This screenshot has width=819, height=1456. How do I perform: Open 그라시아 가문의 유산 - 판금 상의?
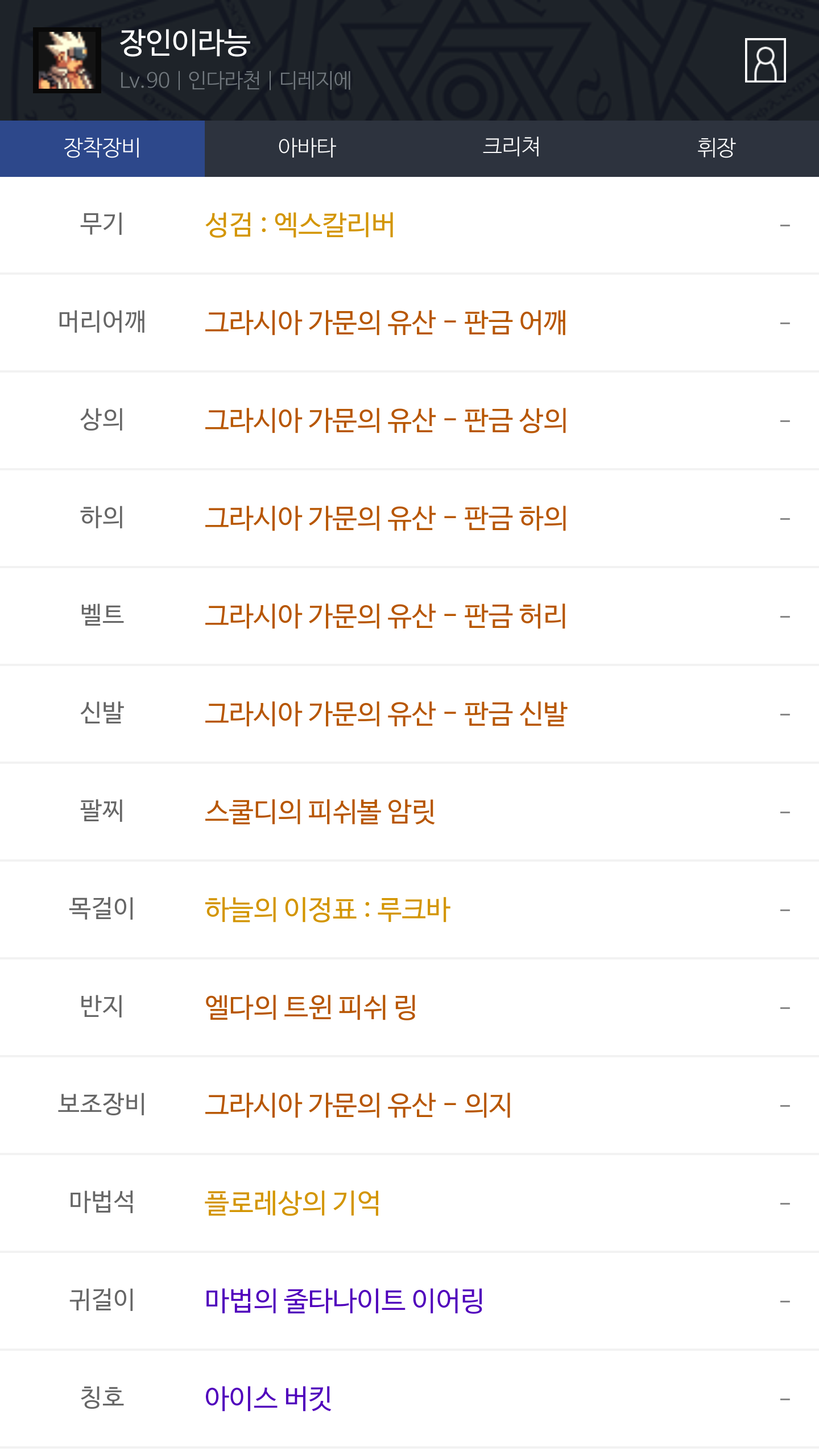[x=386, y=420]
